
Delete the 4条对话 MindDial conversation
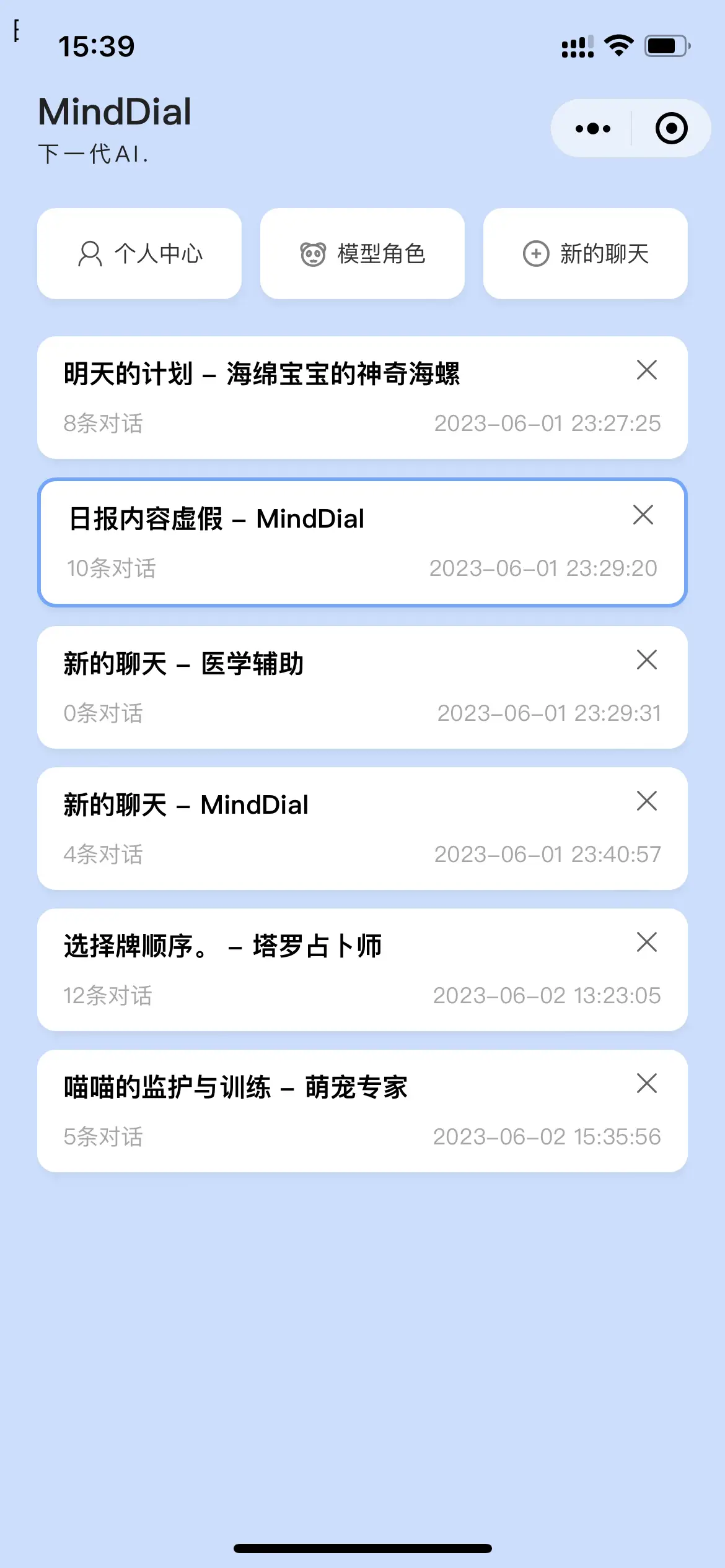click(x=647, y=801)
